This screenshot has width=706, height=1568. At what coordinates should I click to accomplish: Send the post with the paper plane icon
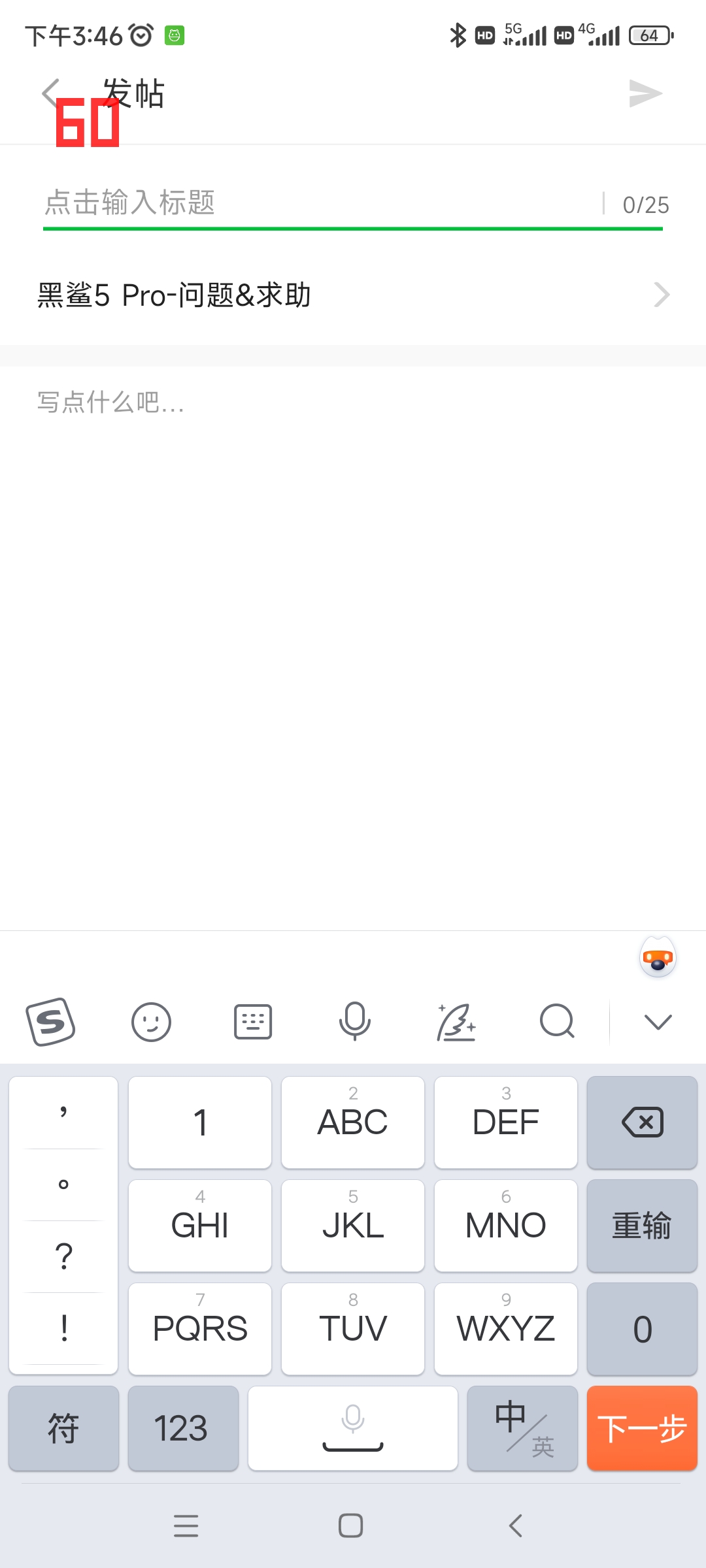pyautogui.click(x=645, y=93)
